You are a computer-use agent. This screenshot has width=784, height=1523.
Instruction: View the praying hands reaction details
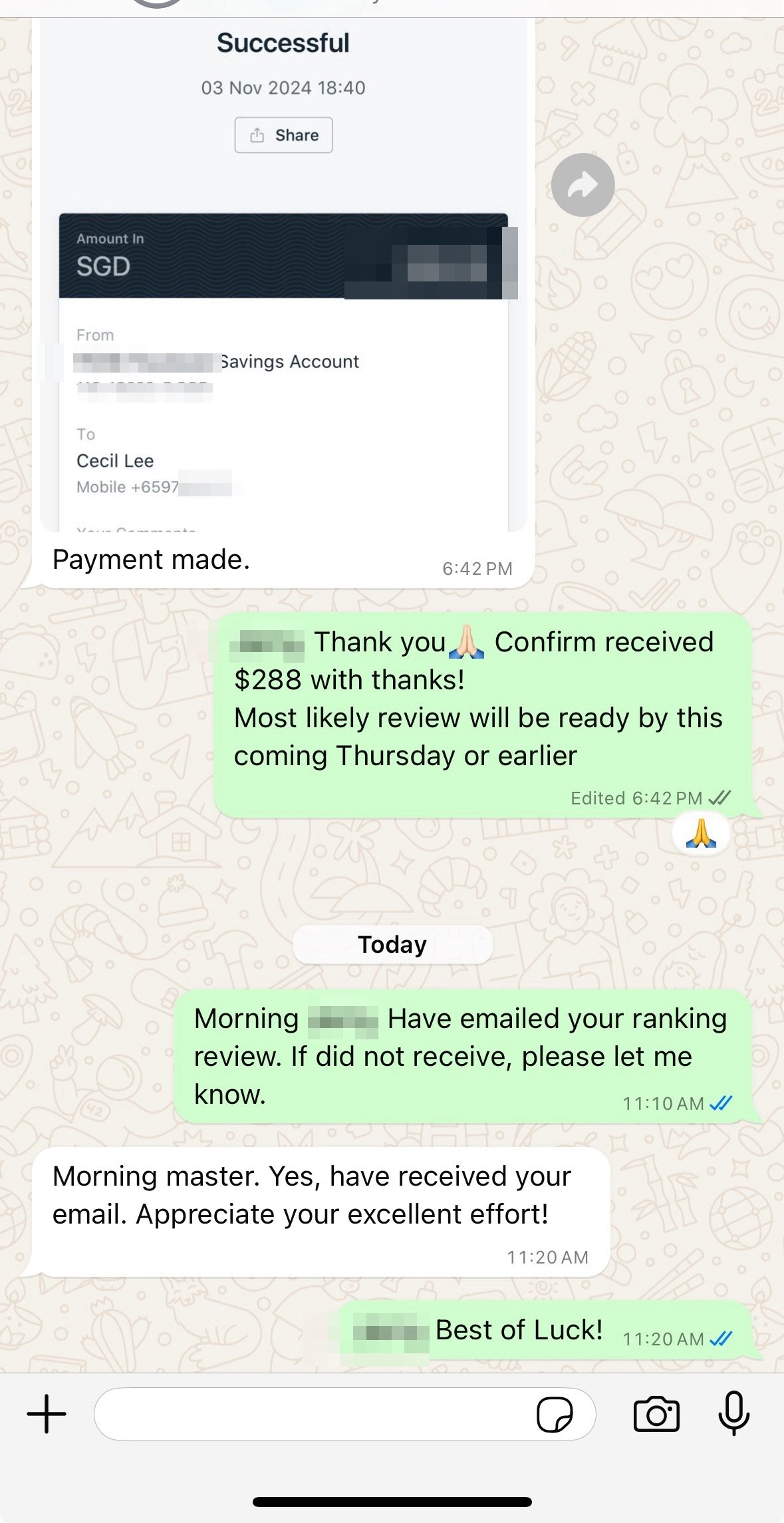[701, 834]
